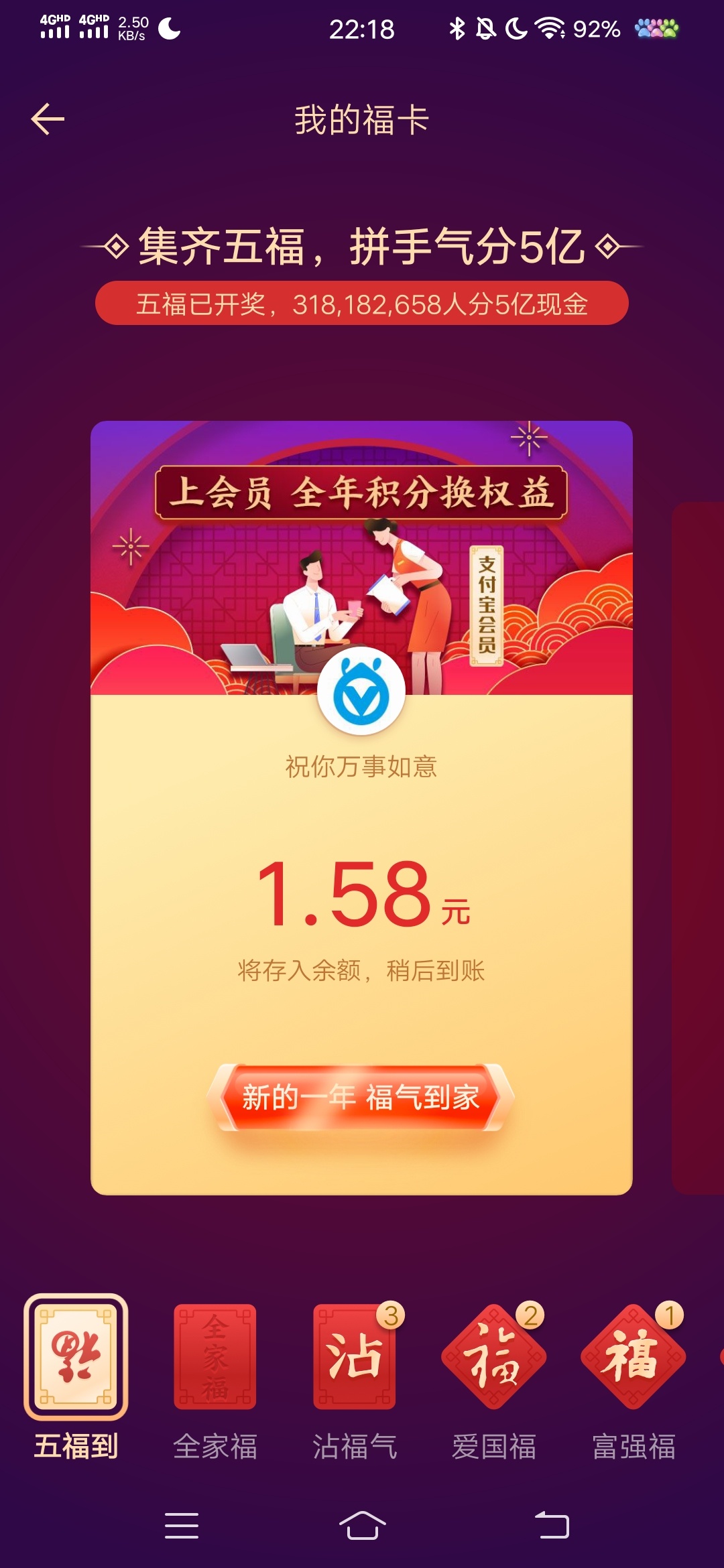Image resolution: width=724 pixels, height=1568 pixels.
Task: View the 爱国福 card
Action: pos(494,1358)
